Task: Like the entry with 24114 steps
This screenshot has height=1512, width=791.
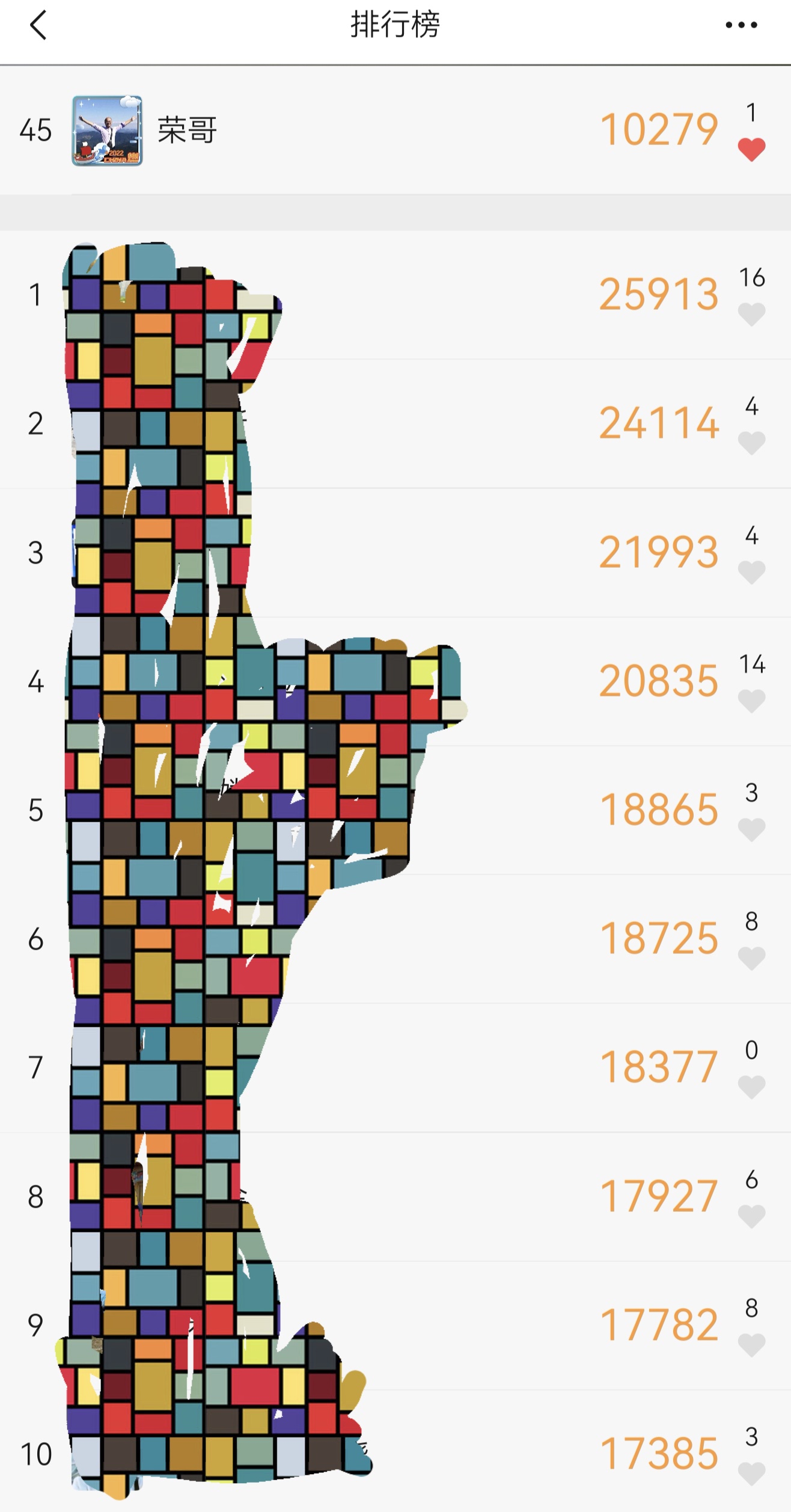Action: click(x=751, y=443)
